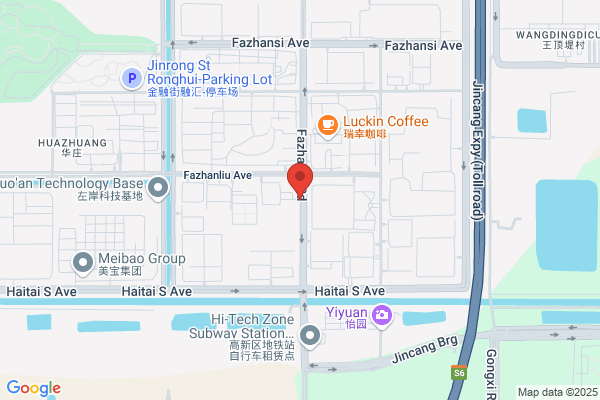
Task: Open the Yiyuan photo spot marker
Action: tap(382, 316)
